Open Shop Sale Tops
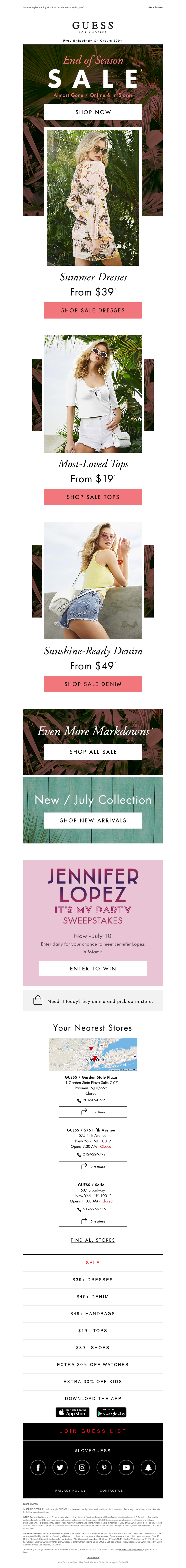The height and width of the screenshot is (1568, 186). pyautogui.click(x=92, y=497)
